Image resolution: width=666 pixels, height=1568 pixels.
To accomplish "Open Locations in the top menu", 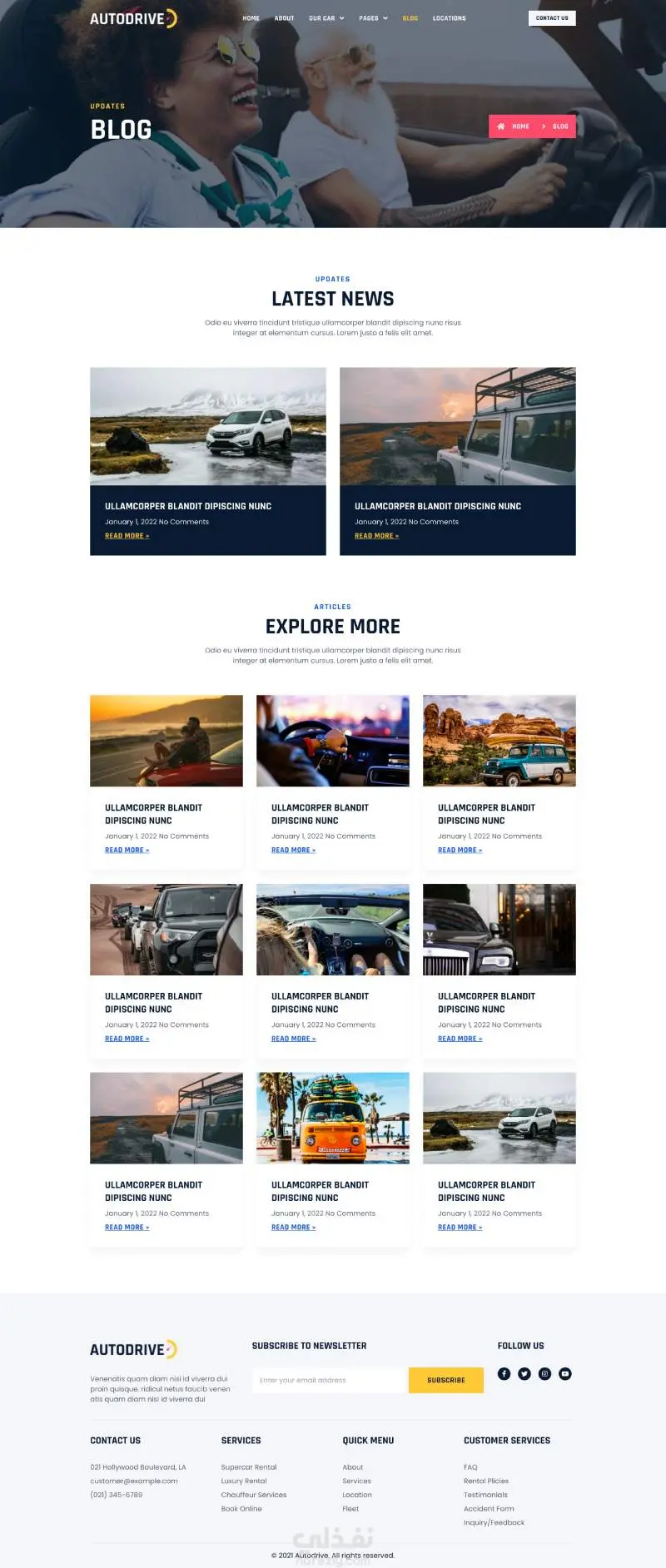I will tap(449, 18).
